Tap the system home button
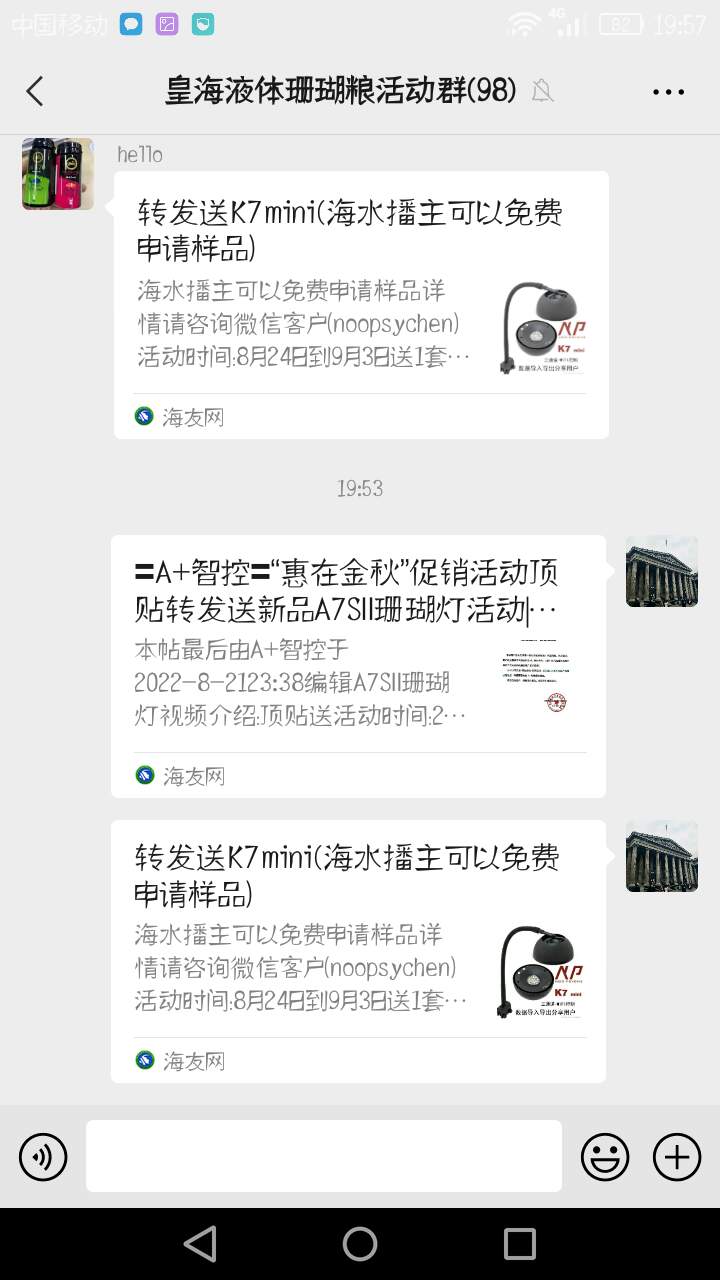Screen dimensions: 720x1280 [360, 1244]
